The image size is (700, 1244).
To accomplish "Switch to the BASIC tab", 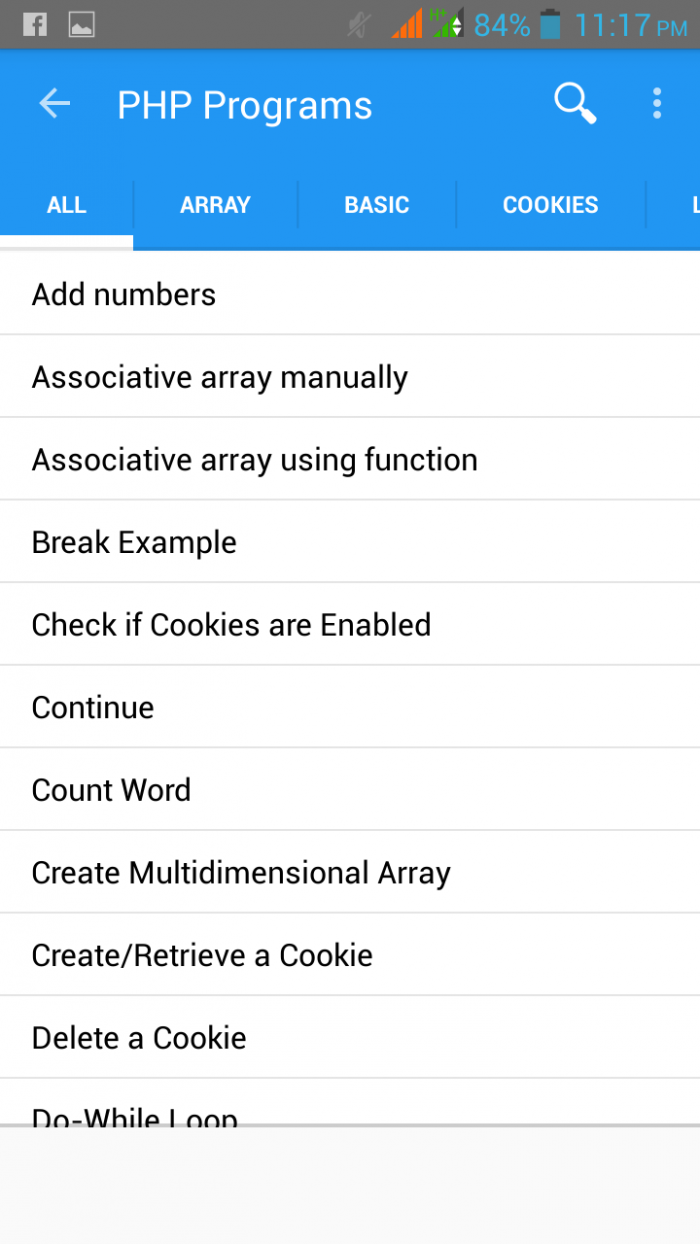I will (377, 205).
